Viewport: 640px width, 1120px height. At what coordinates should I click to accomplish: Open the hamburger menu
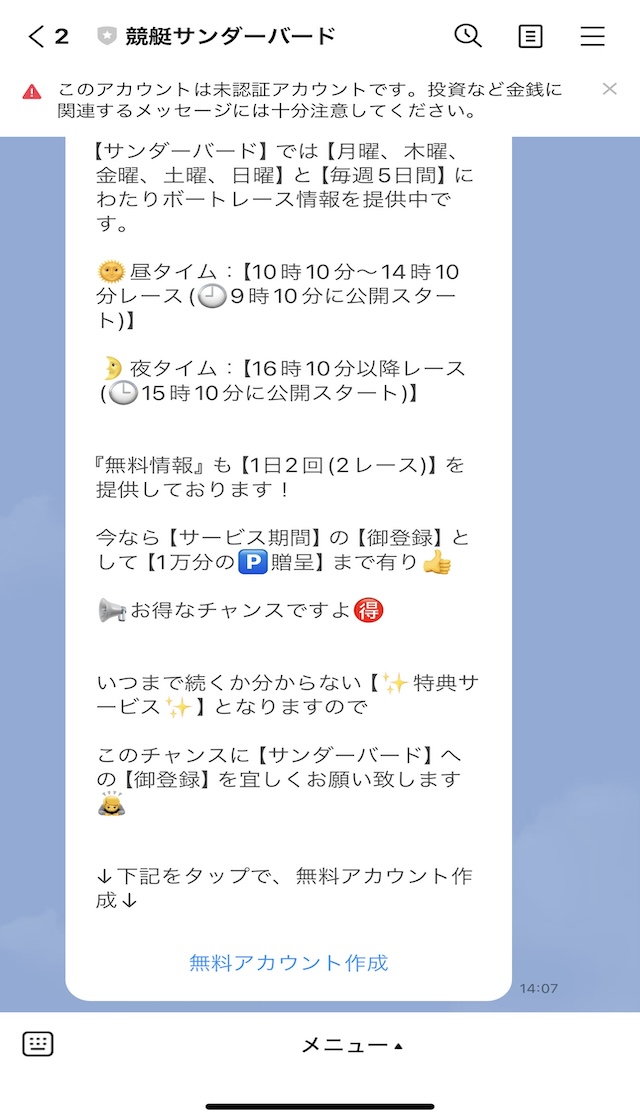point(593,36)
